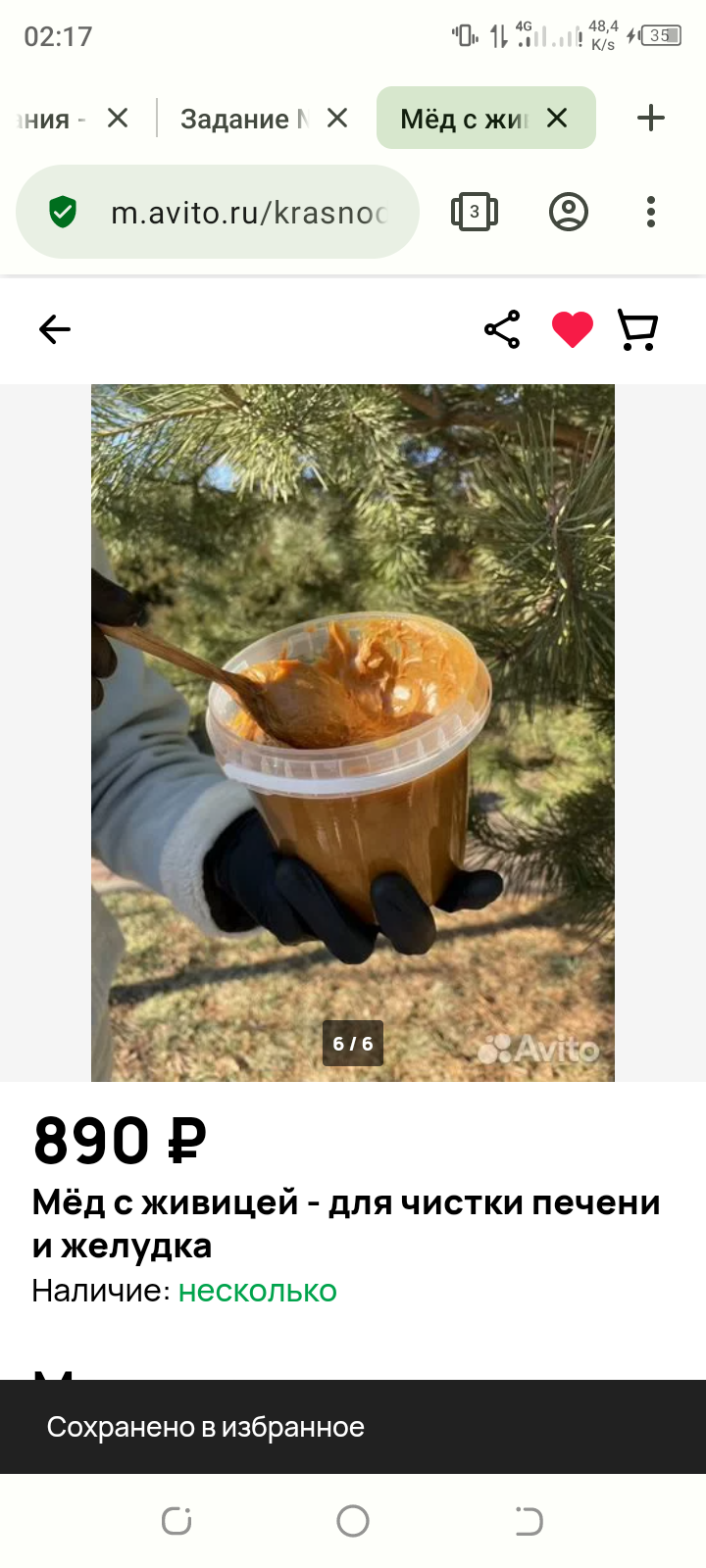Image resolution: width=706 pixels, height=1568 pixels.
Task: Switch to the Задание tab
Action: tap(244, 119)
